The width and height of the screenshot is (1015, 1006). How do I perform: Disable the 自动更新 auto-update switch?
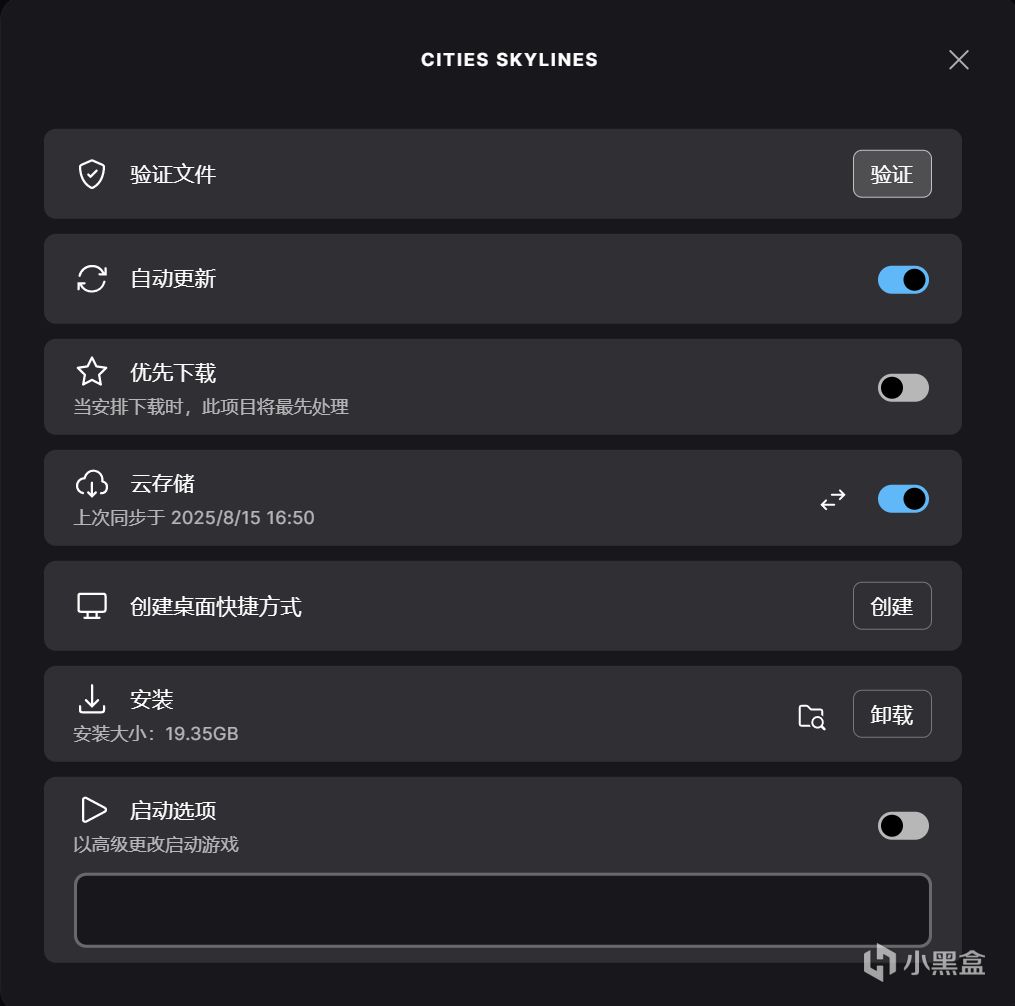[x=903, y=280]
